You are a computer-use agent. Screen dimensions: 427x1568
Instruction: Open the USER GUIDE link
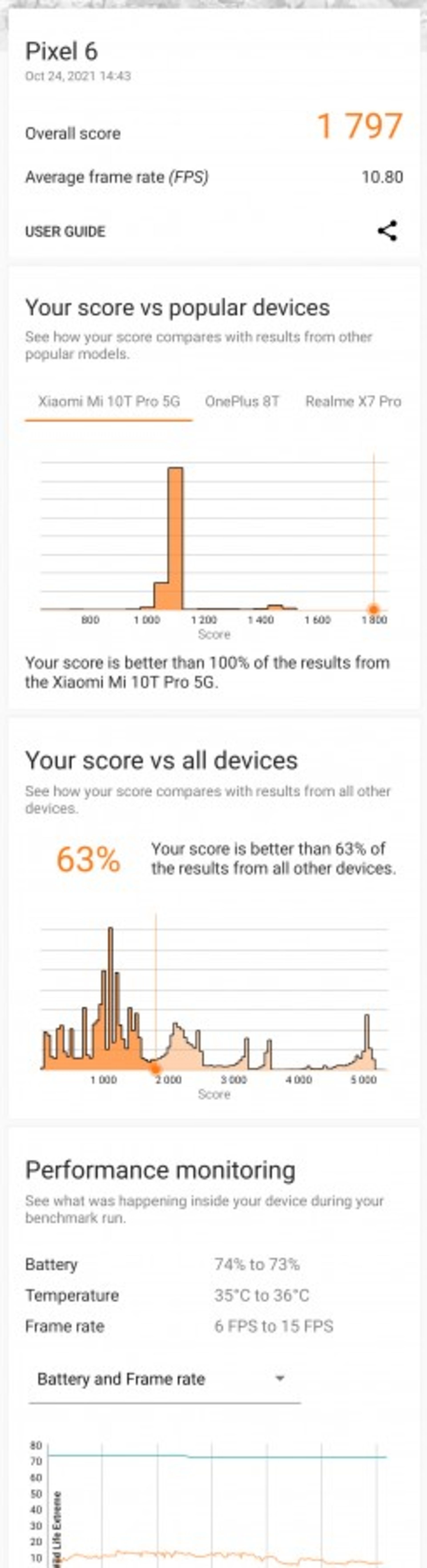[65, 231]
